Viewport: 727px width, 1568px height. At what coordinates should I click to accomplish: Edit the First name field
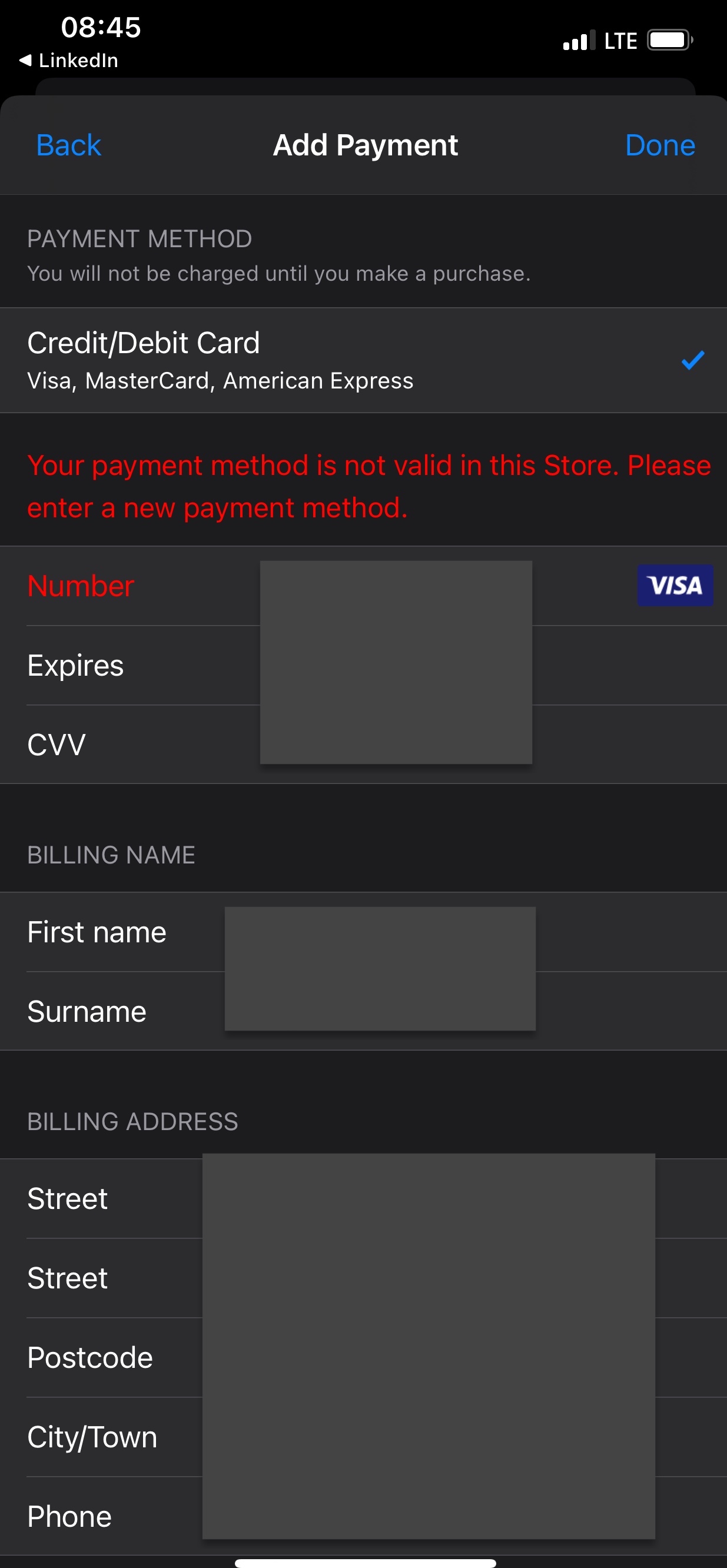[380, 932]
